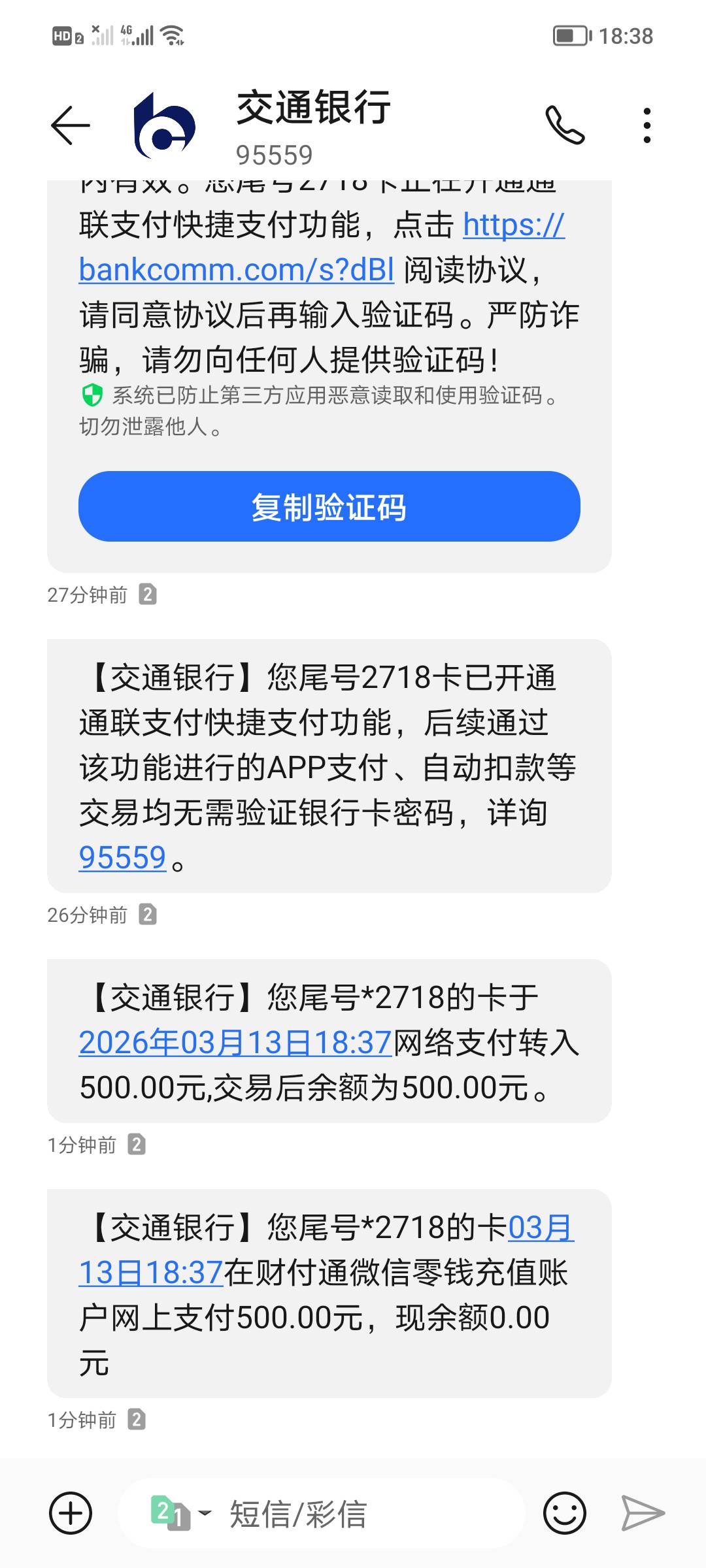Viewport: 706px width, 1568px height.
Task: Call 95559 using the phone icon
Action: coord(565,125)
